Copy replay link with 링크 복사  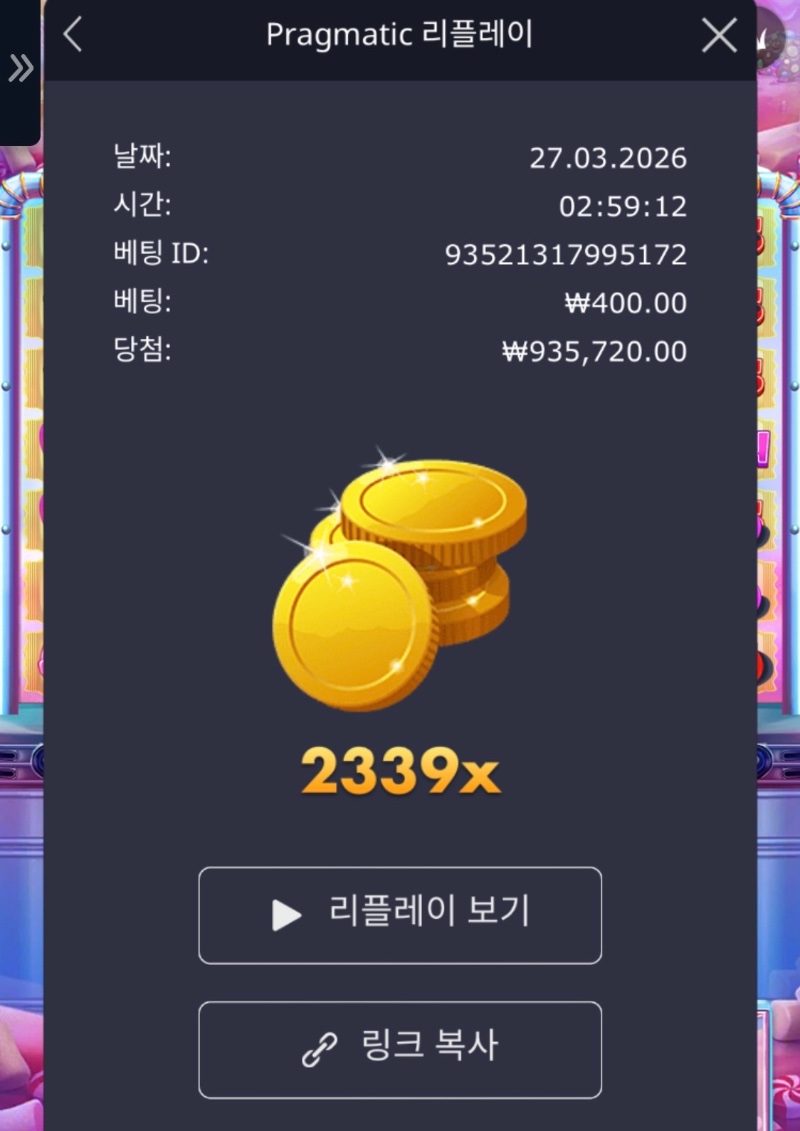click(x=400, y=1049)
